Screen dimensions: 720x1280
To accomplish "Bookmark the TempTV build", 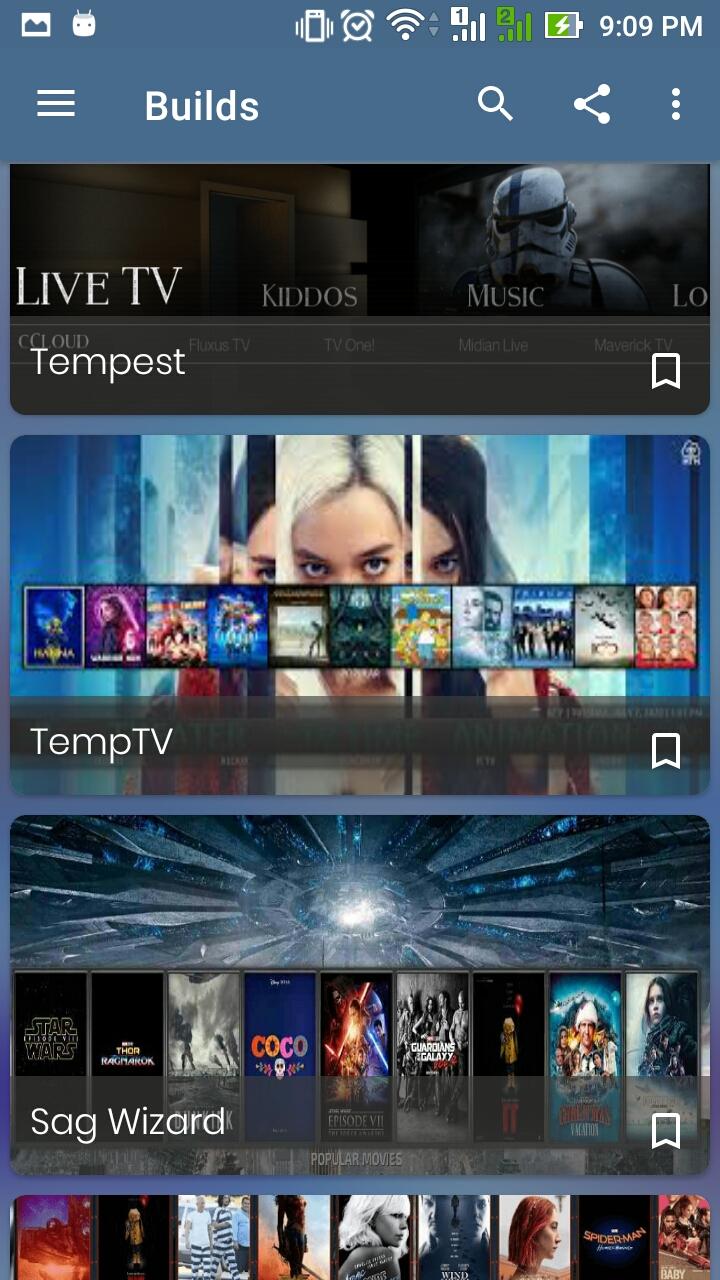I will 666,751.
